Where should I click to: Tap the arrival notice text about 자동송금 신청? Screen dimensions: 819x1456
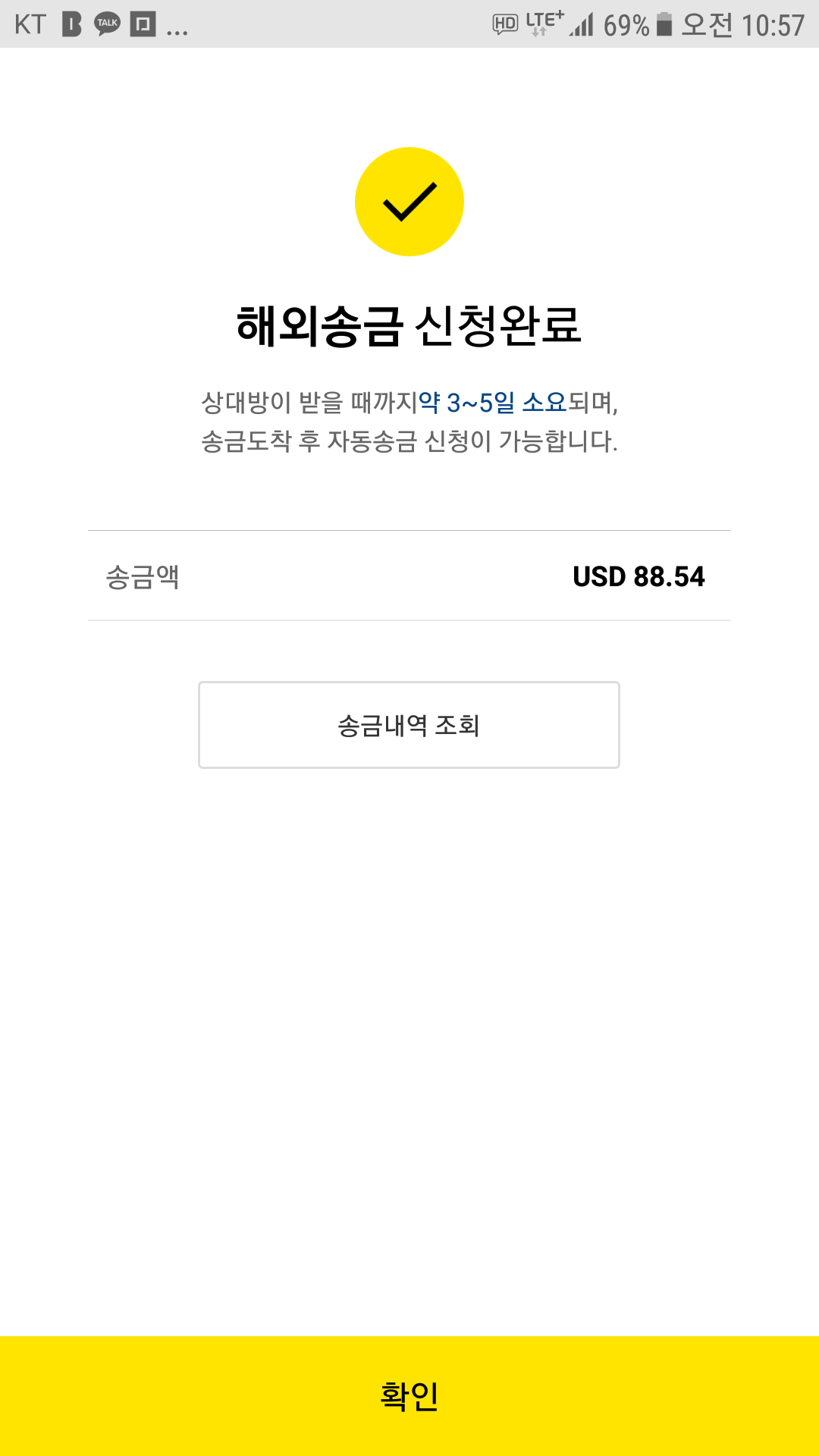pyautogui.click(x=409, y=438)
